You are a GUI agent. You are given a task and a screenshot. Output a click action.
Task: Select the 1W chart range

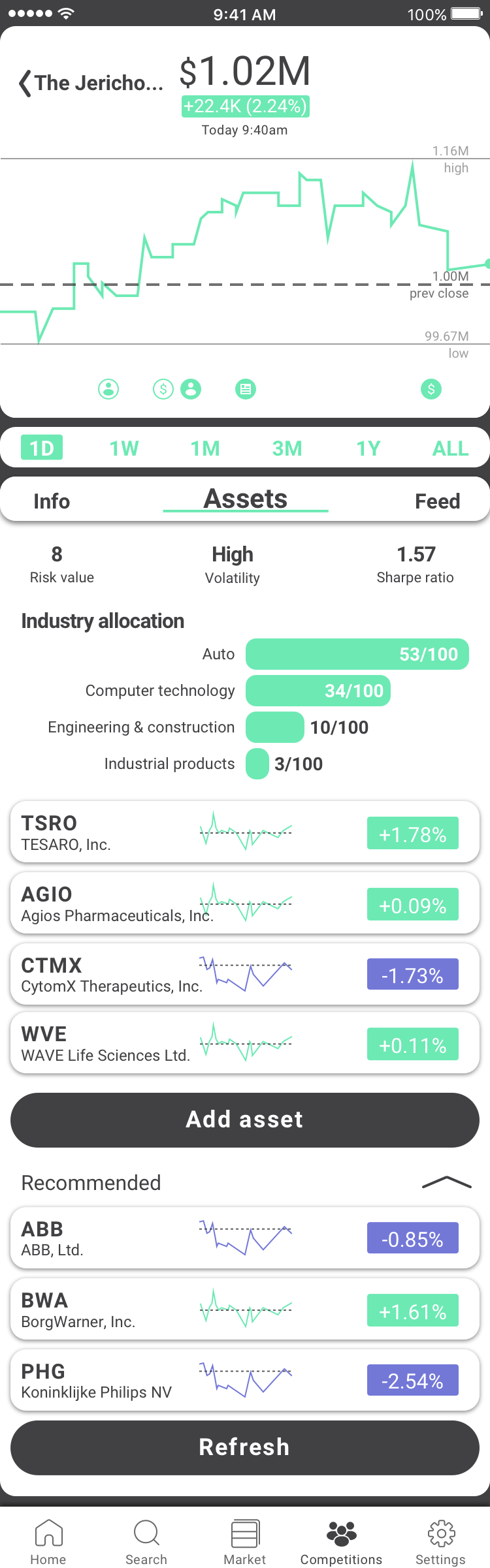tap(123, 448)
